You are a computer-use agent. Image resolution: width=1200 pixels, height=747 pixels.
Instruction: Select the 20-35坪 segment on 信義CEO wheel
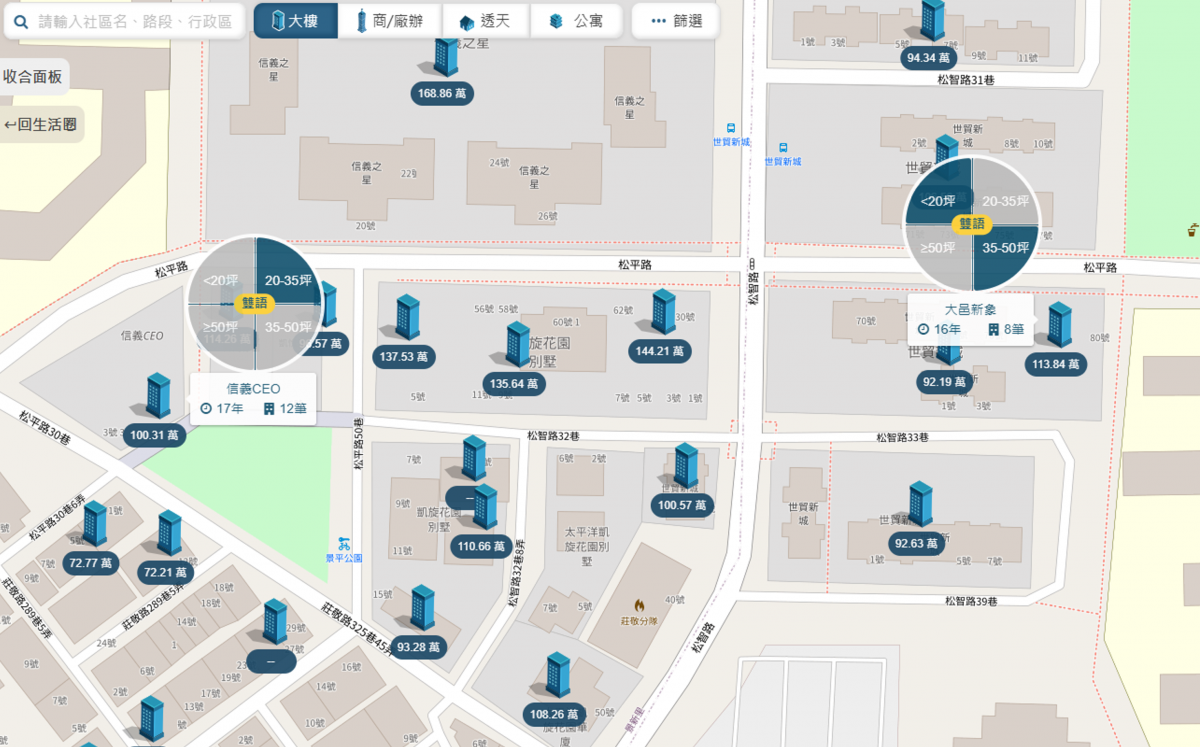coord(287,279)
